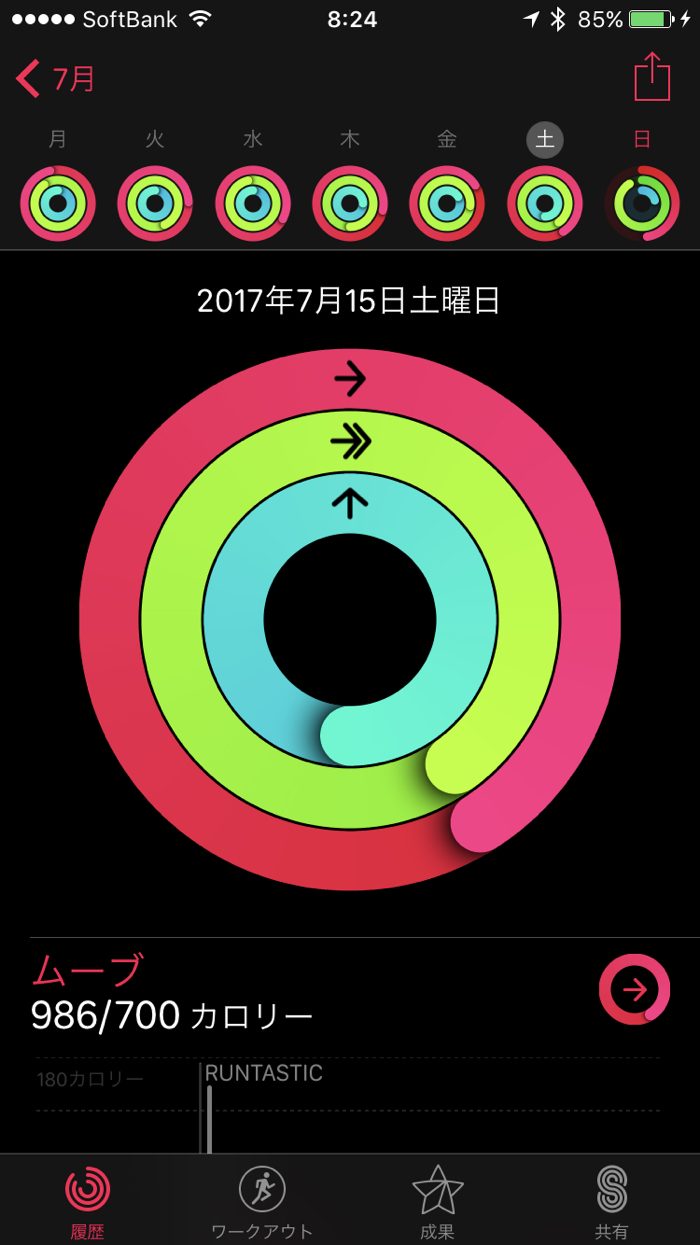
Task: Share this activity summary
Action: 651,77
